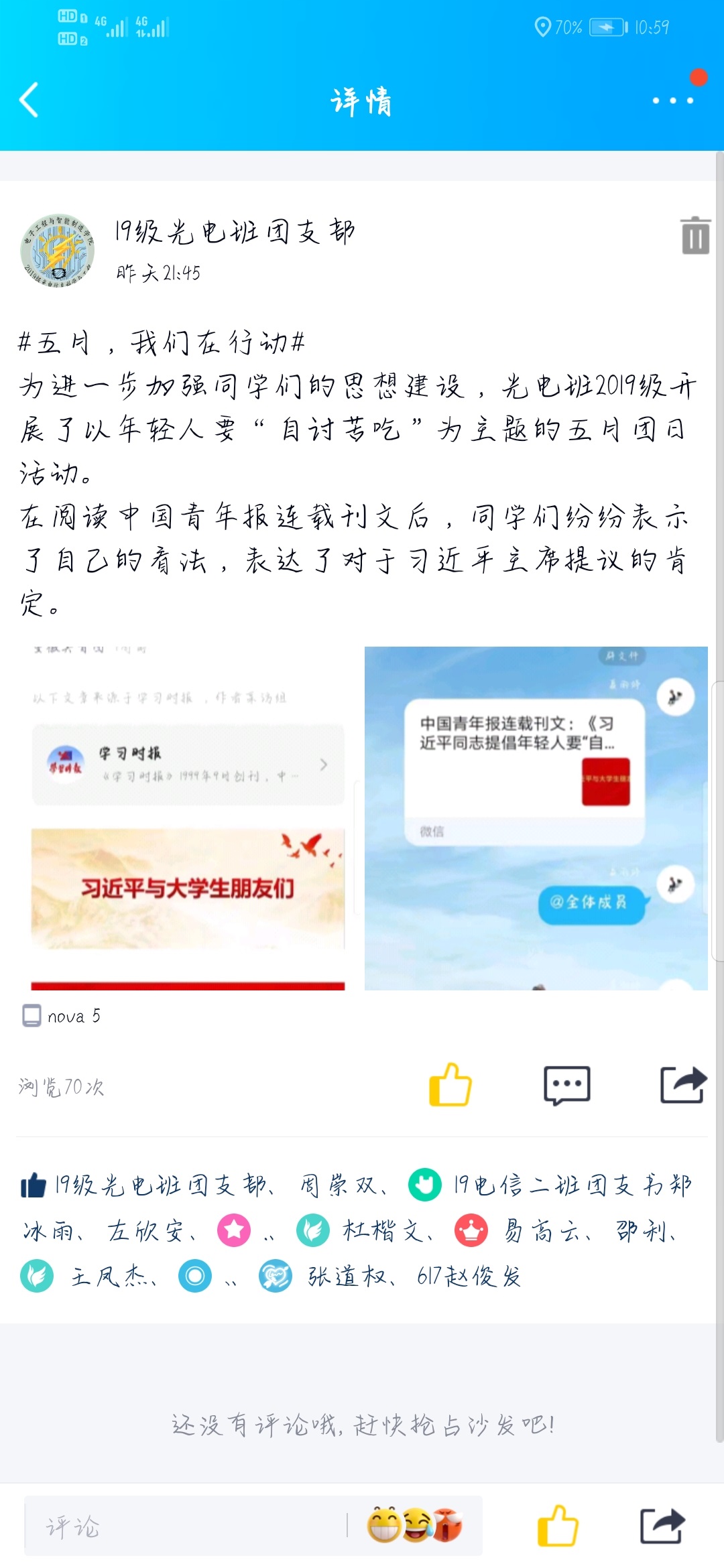Open the three-dot overflow menu
This screenshot has height=1568, width=724.
(x=672, y=101)
